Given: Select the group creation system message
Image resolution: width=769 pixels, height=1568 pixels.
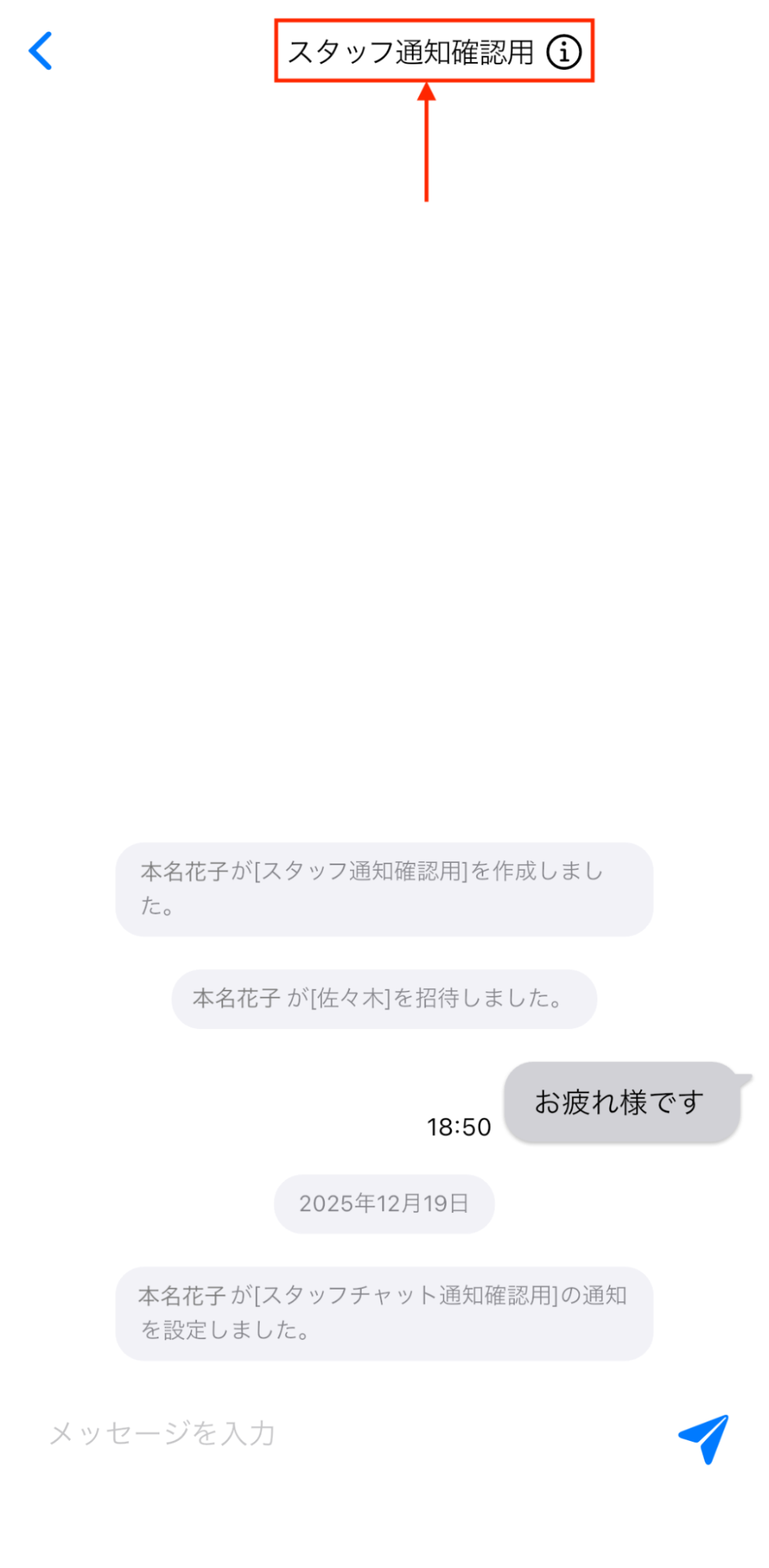Looking at the screenshot, I should coord(384,889).
